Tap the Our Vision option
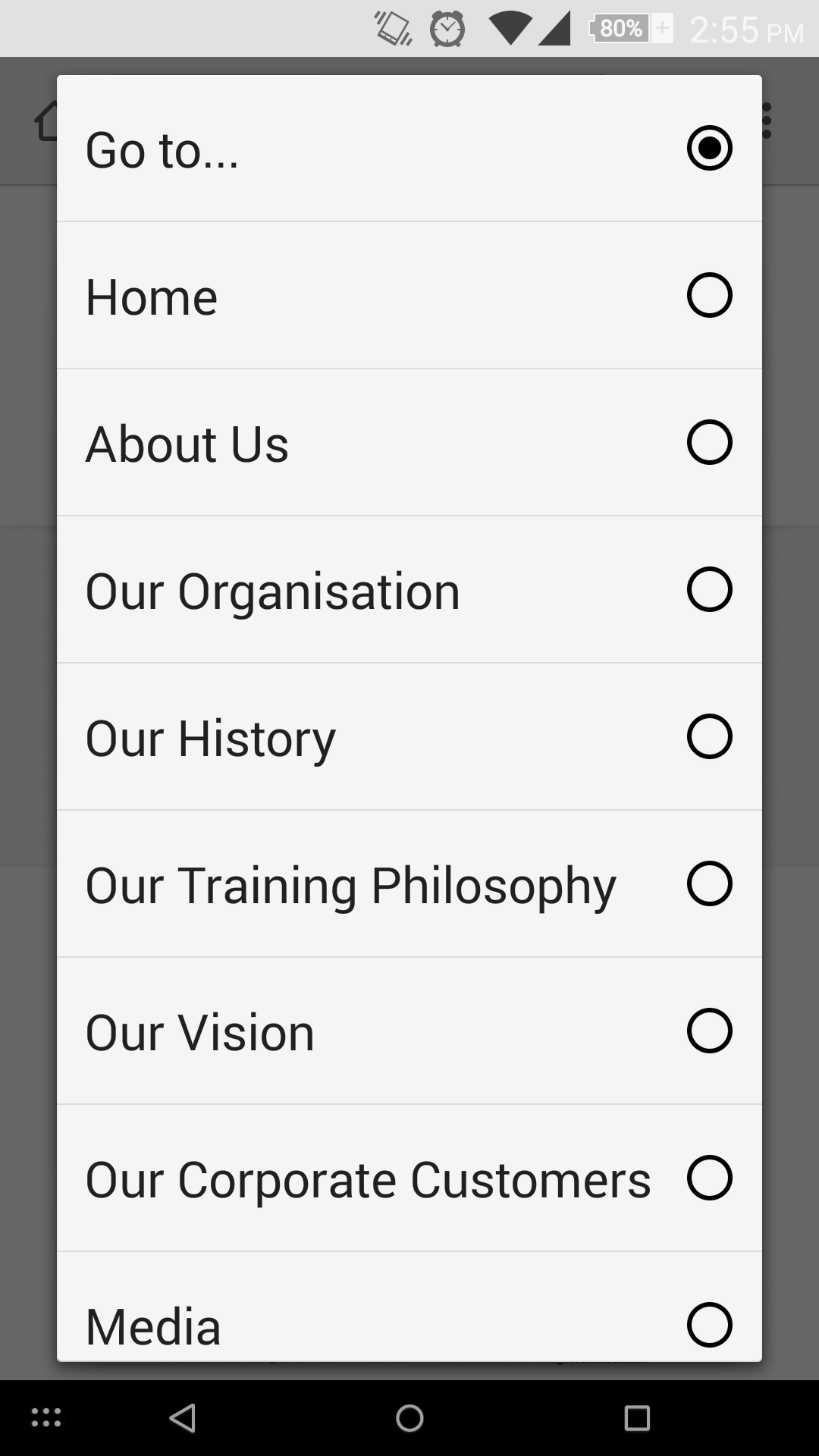The height and width of the screenshot is (1456, 819). (x=409, y=1031)
